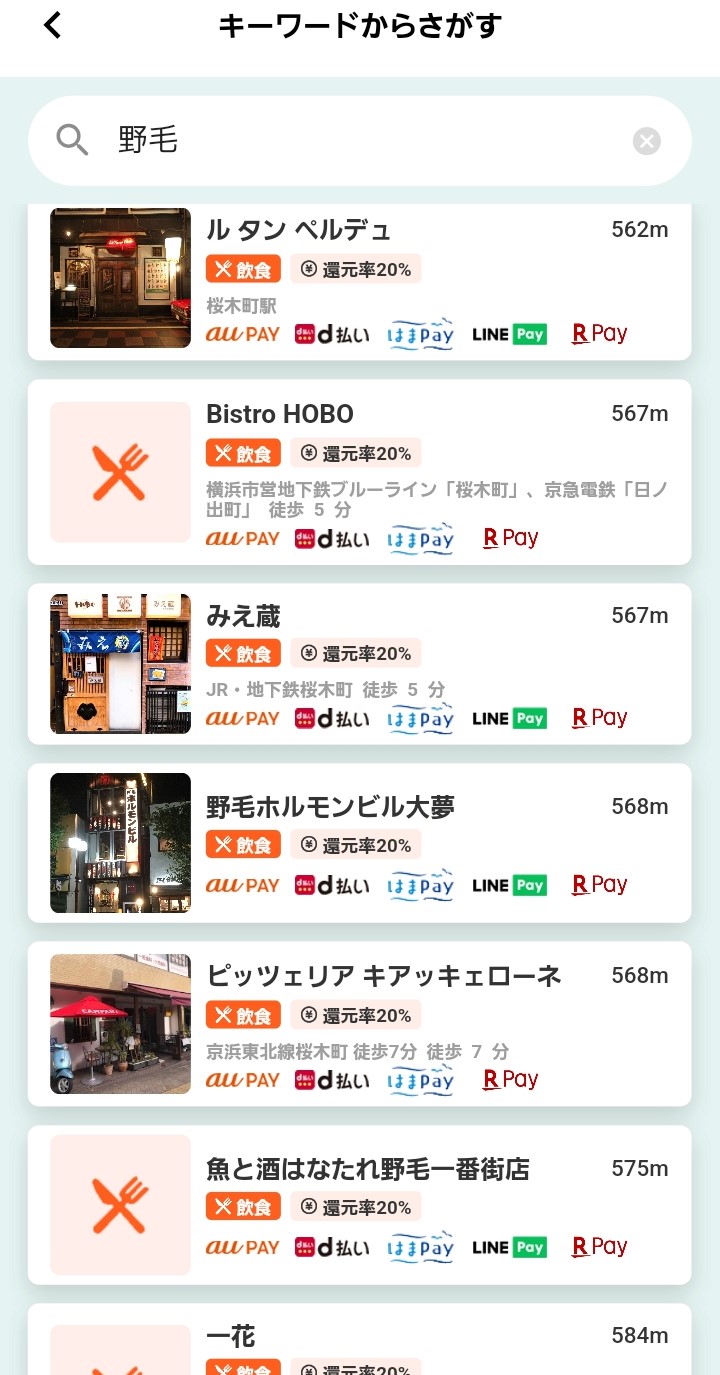The height and width of the screenshot is (1375, 720).
Task: Open the LINE Pay icon for 野毛ホルモンビル大夢
Action: pos(509,884)
